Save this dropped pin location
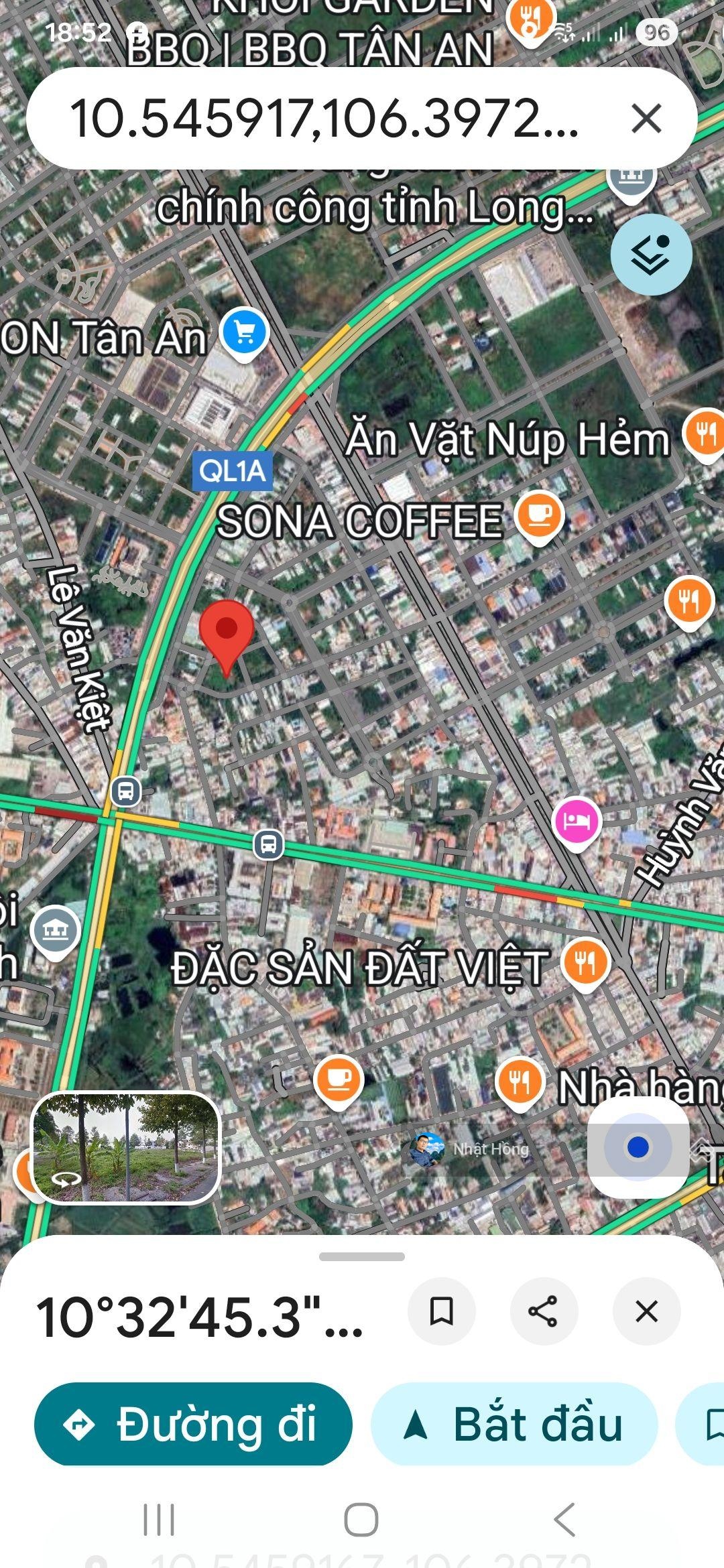This screenshot has width=724, height=1568. click(x=441, y=1311)
